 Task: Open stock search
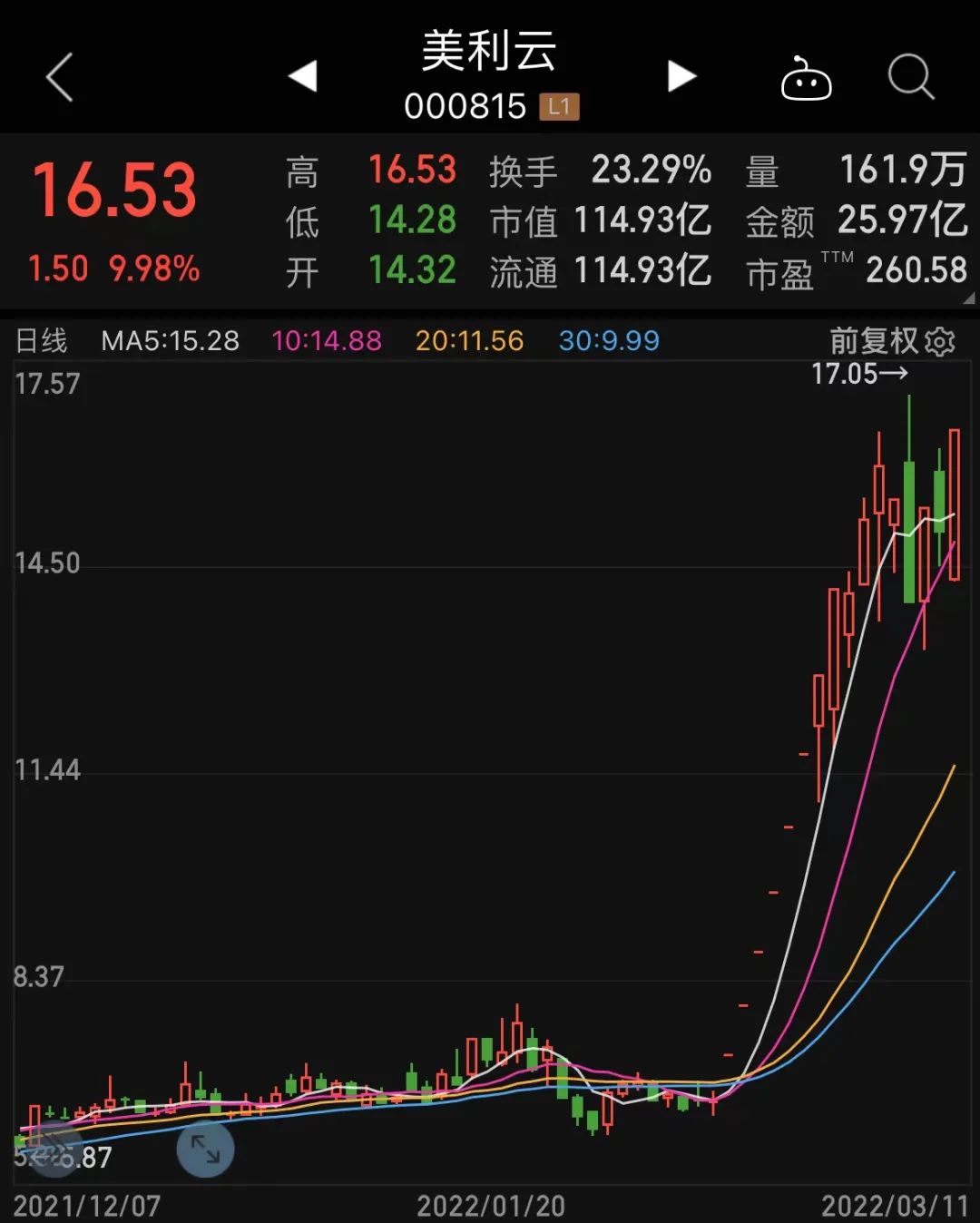[x=910, y=77]
